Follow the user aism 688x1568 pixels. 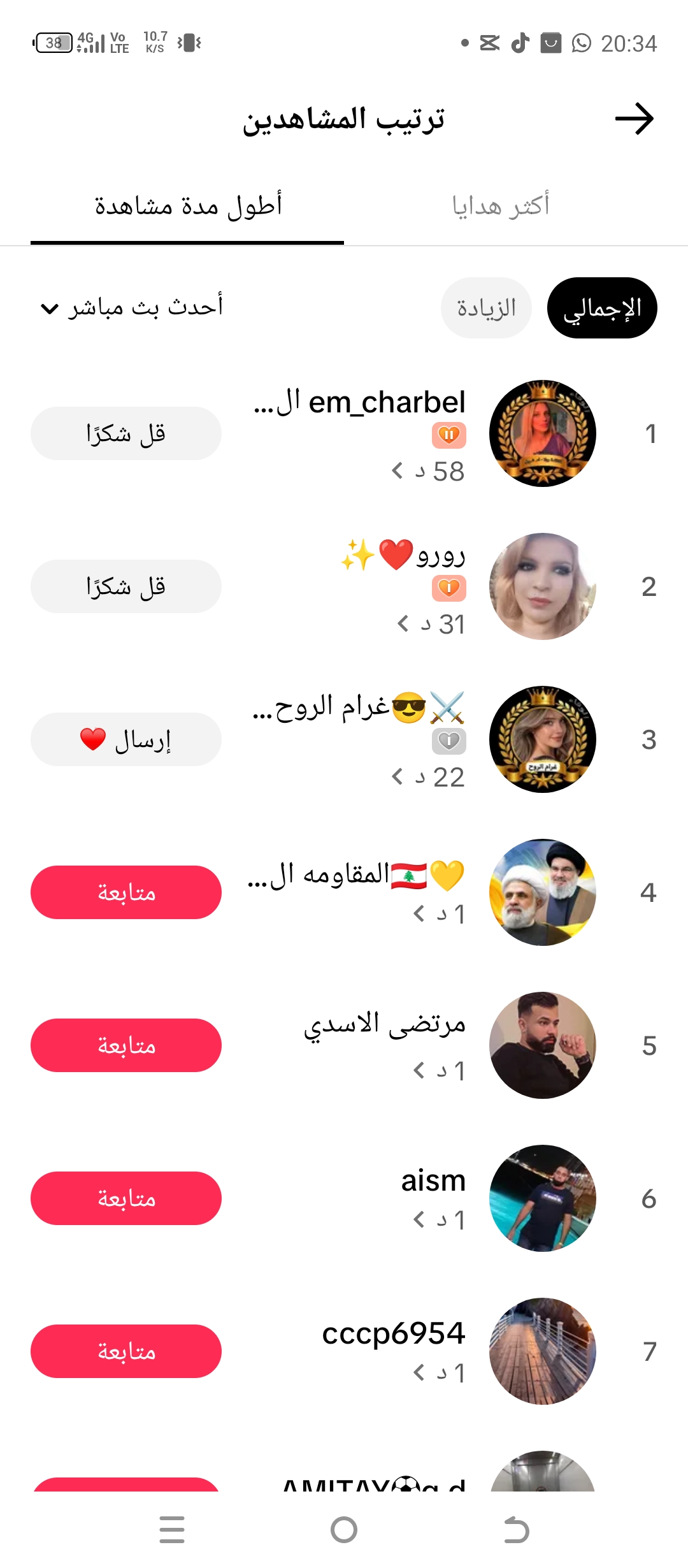click(126, 1198)
